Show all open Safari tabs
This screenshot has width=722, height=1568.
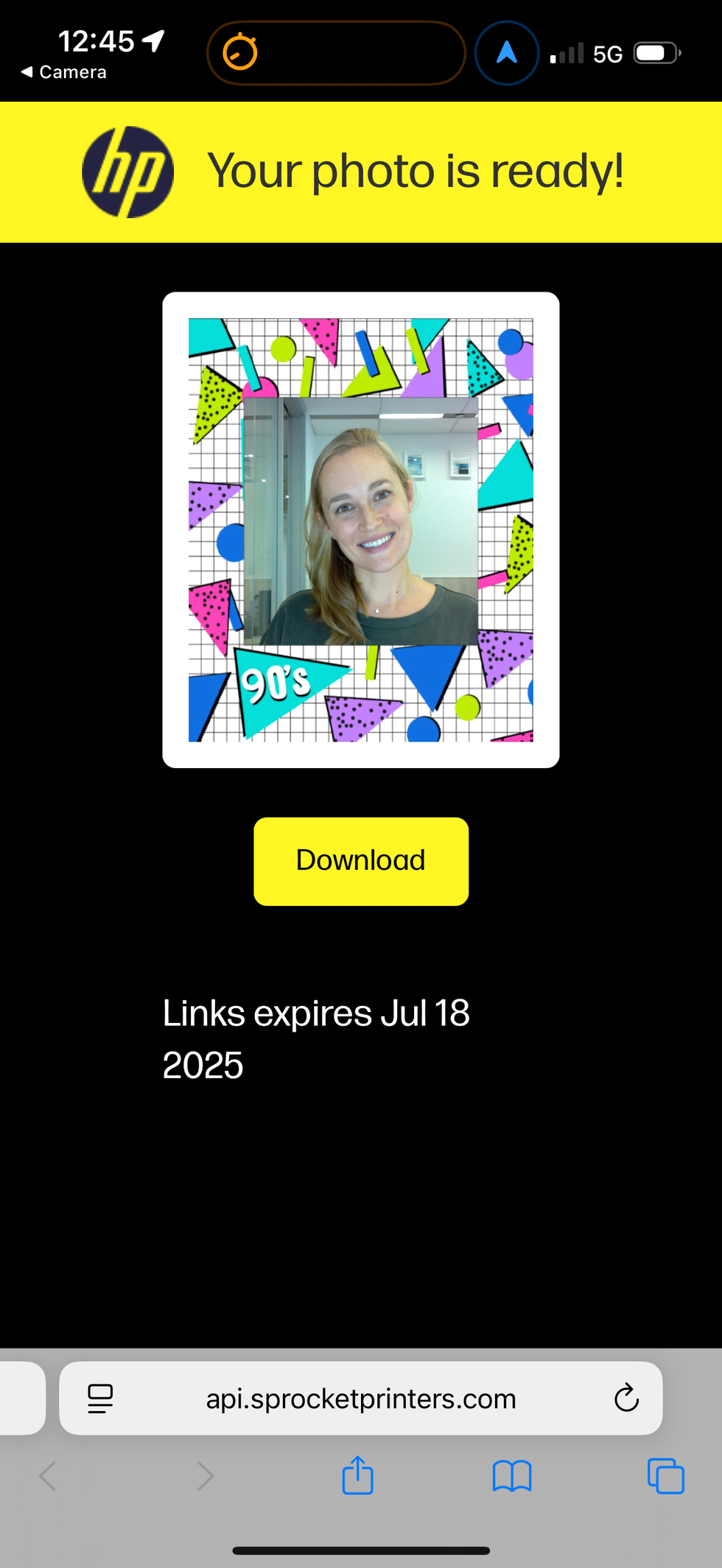(x=665, y=1476)
